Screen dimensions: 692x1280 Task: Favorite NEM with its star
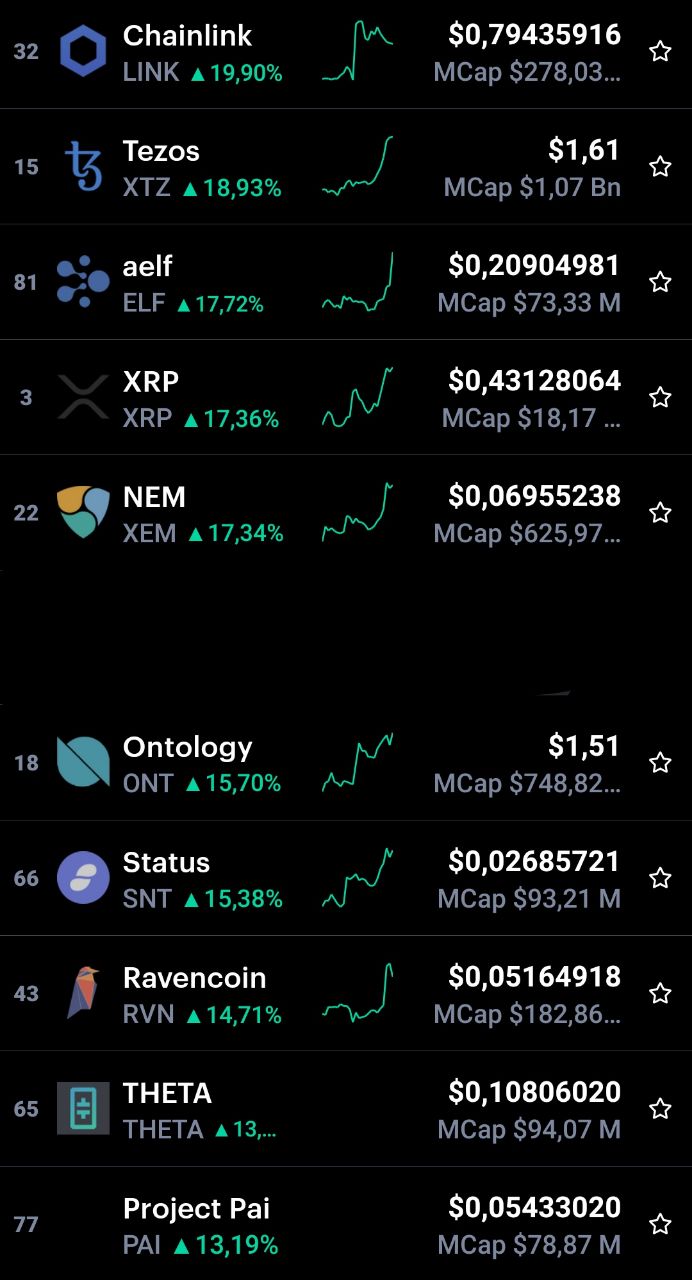click(x=660, y=513)
